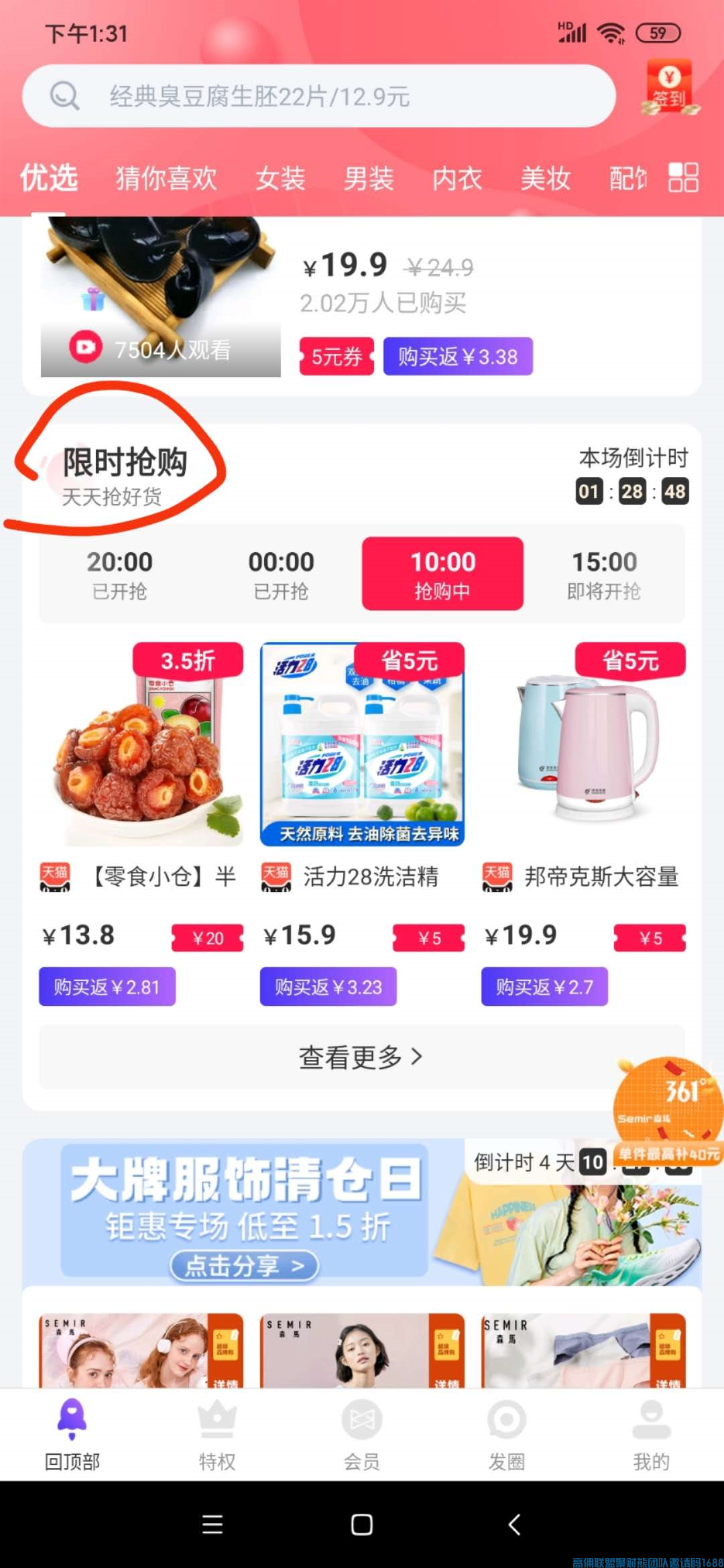Switch to the 男装 tab
This screenshot has width=724, height=1568.
(369, 179)
